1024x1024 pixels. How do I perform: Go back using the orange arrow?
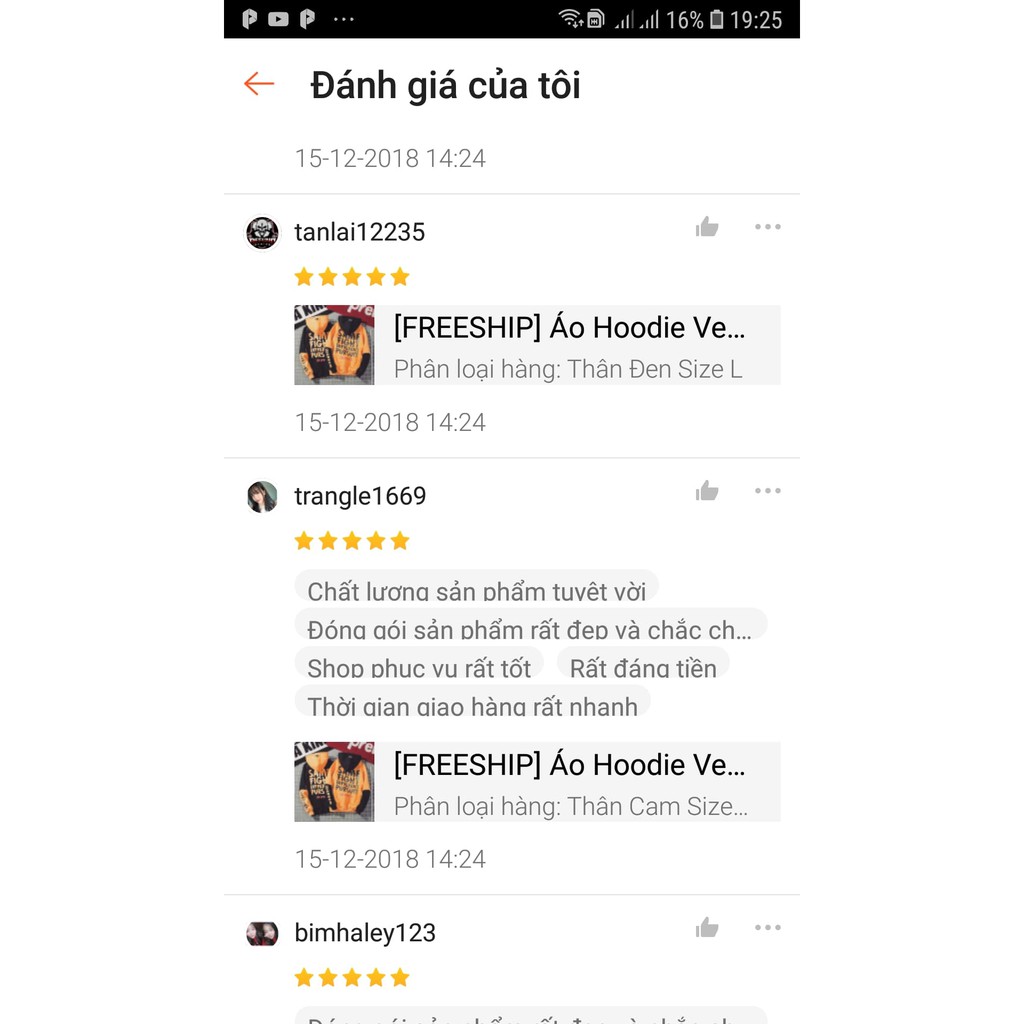[x=258, y=84]
